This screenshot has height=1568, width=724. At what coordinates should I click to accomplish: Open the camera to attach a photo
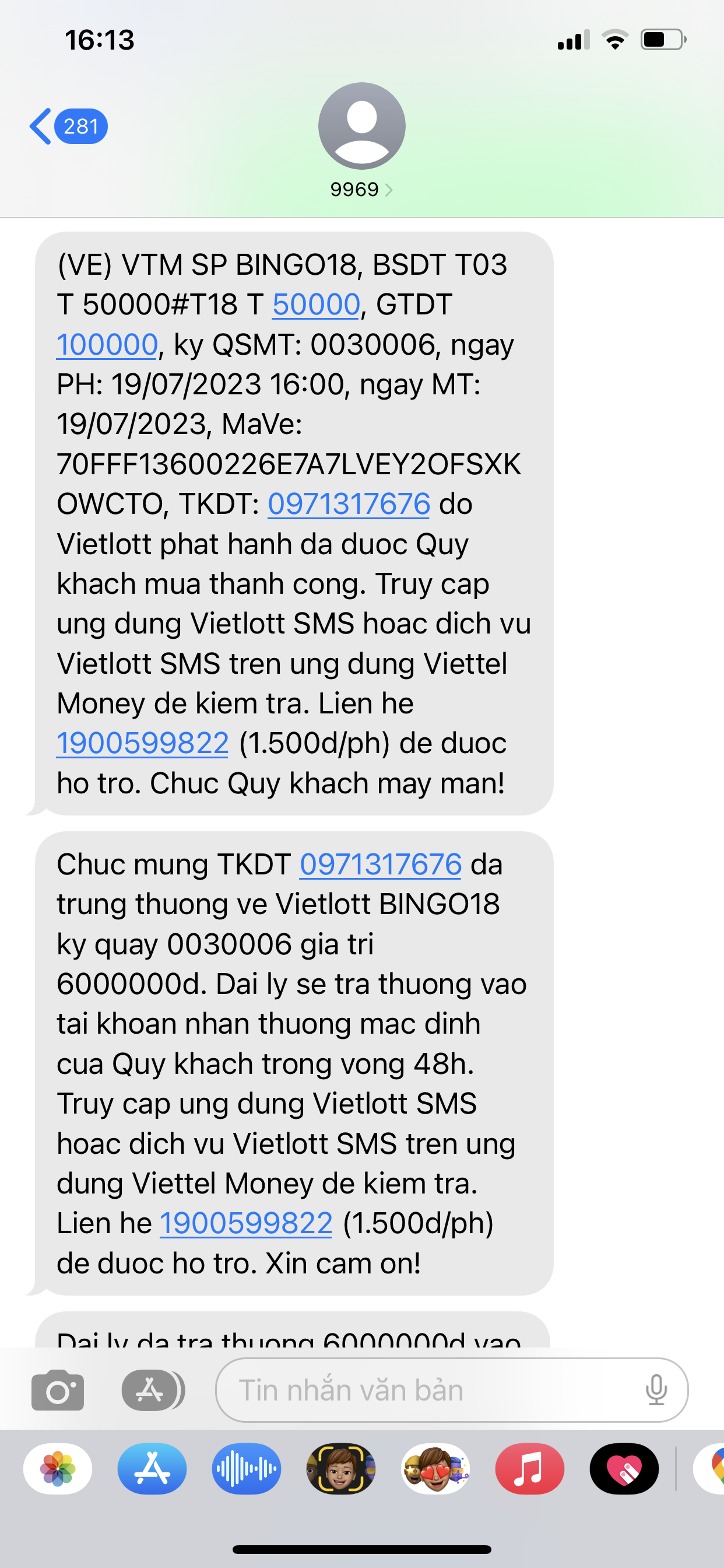[x=58, y=1389]
